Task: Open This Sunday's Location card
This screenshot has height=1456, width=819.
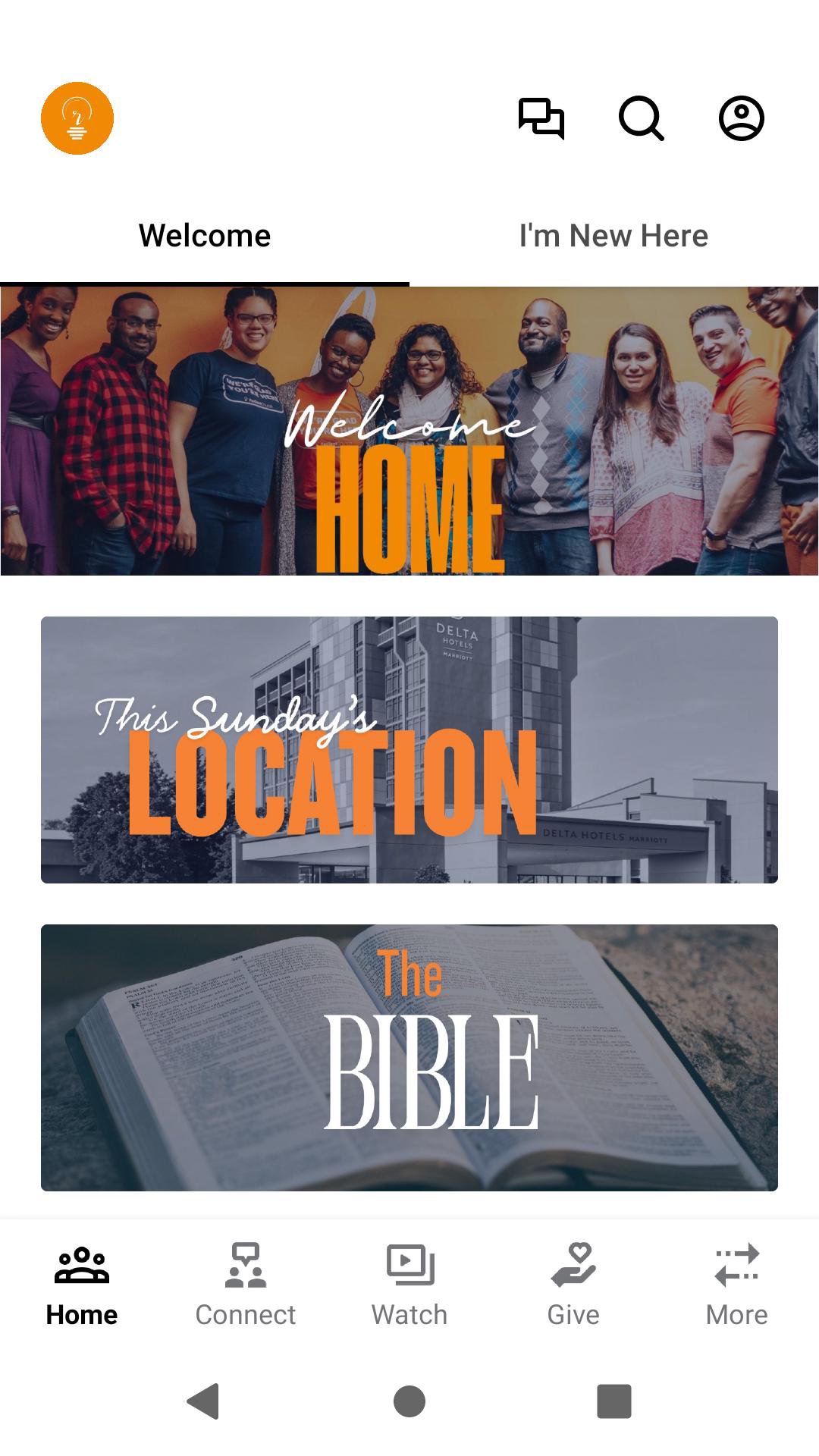Action: tap(409, 750)
